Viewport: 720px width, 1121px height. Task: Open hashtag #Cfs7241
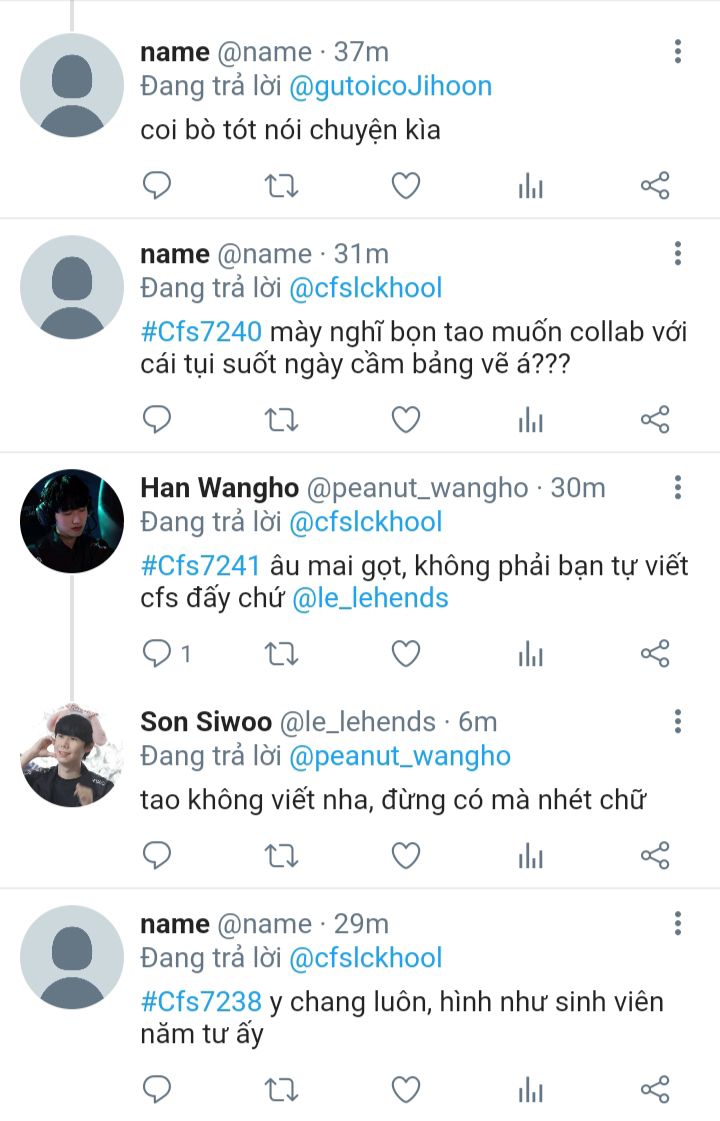click(201, 566)
